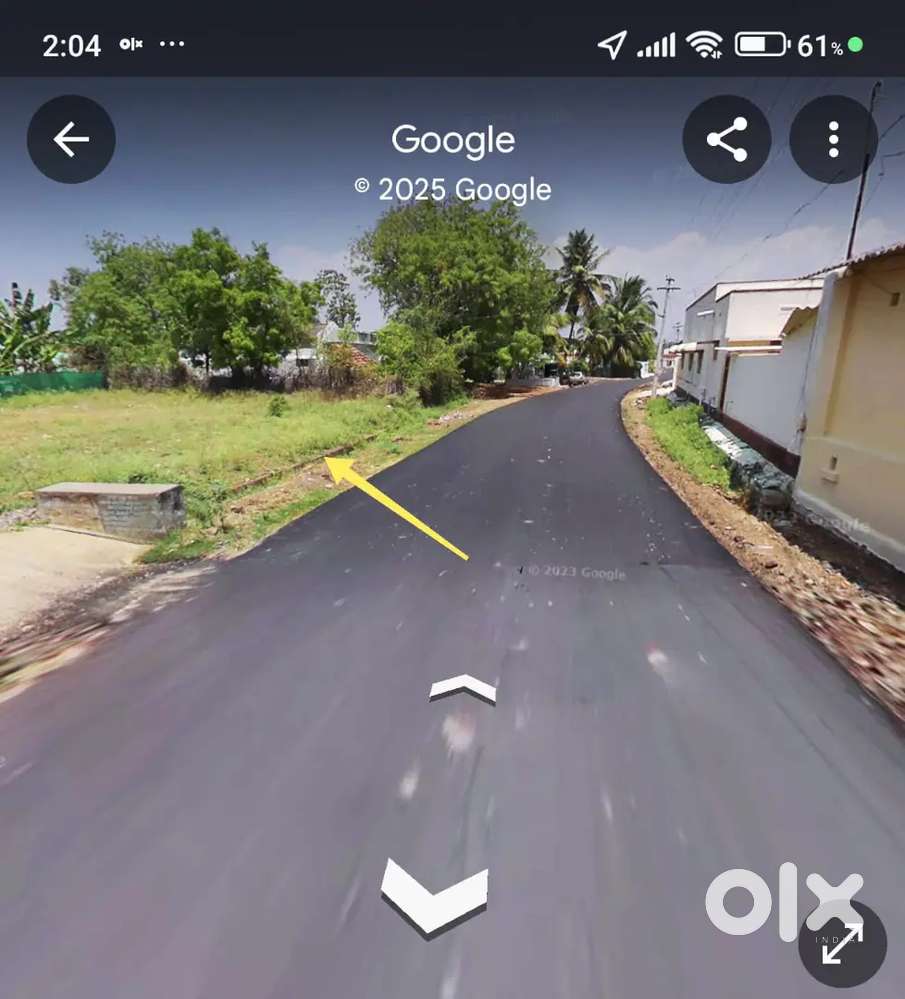
Task: Tap the 2:04 clock display
Action: coord(72,44)
